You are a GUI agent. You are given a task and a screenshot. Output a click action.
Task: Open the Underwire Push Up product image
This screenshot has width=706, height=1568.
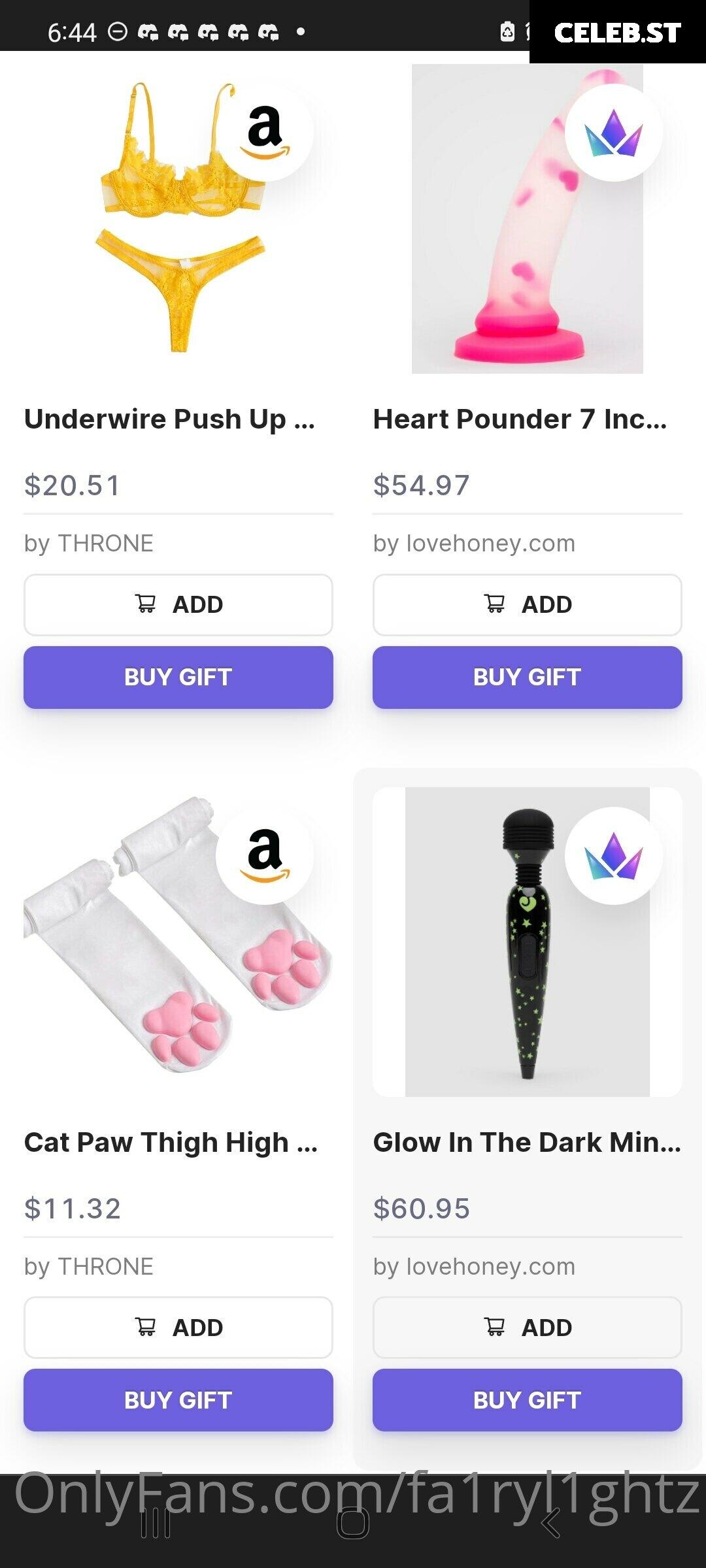[178, 219]
